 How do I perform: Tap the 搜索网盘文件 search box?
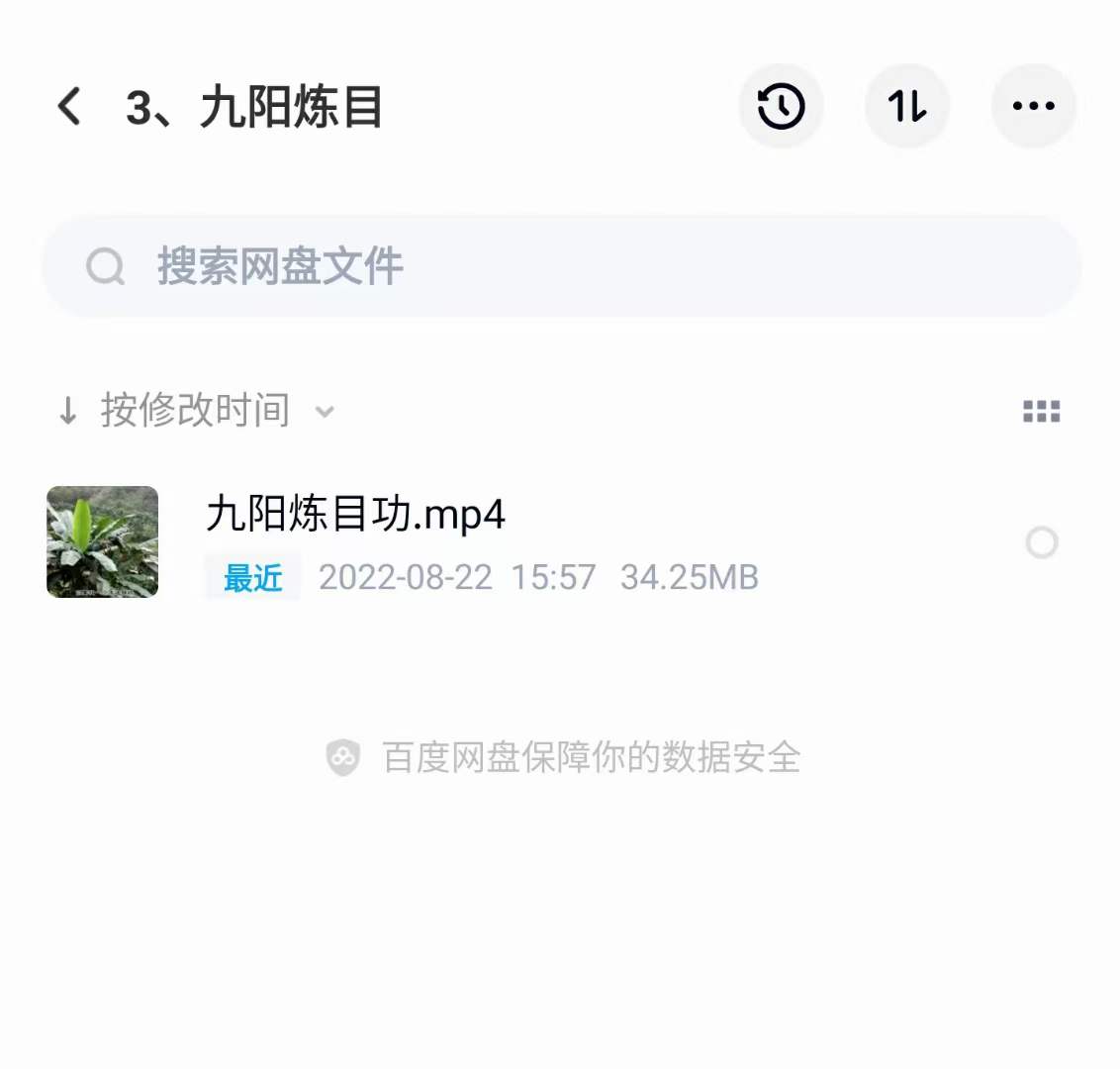[x=560, y=266]
